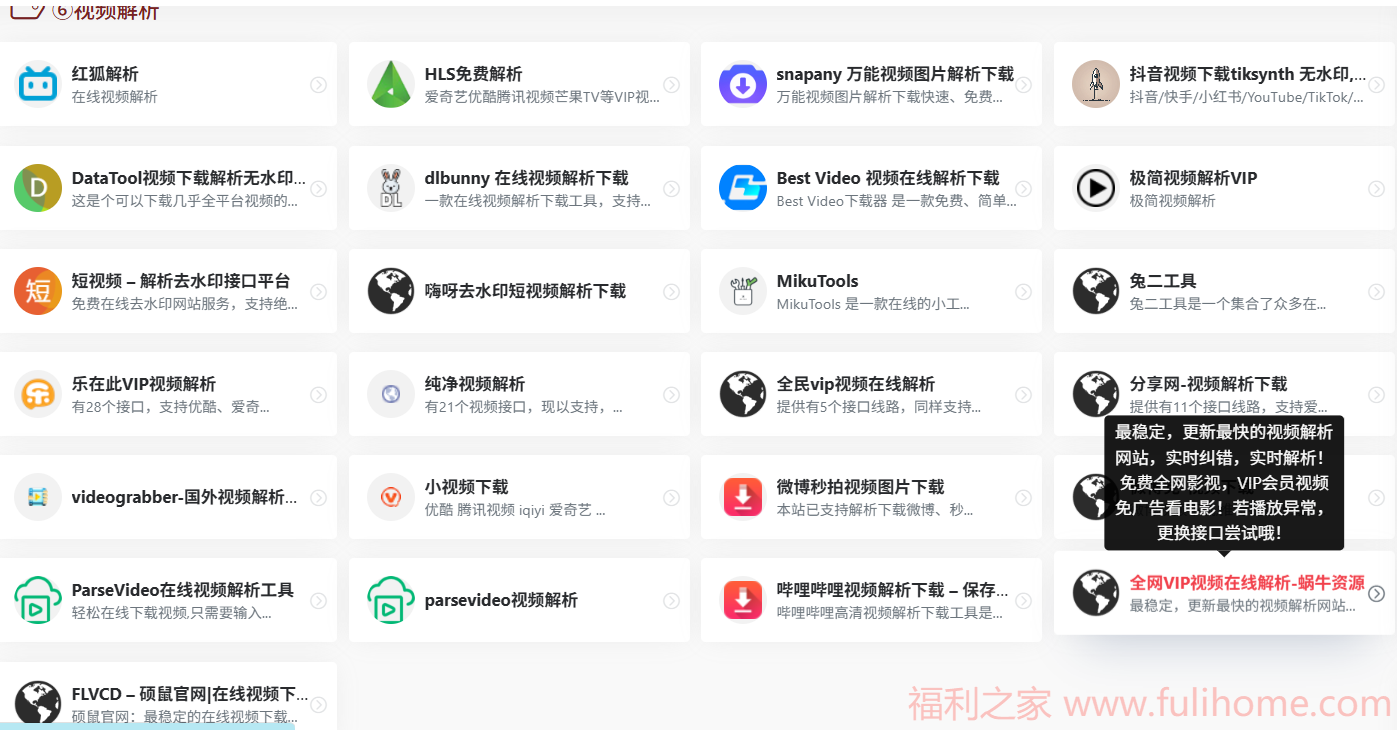The width and height of the screenshot is (1397, 730).
Task: Open the 红狐解析 card
Action: pos(105,74)
